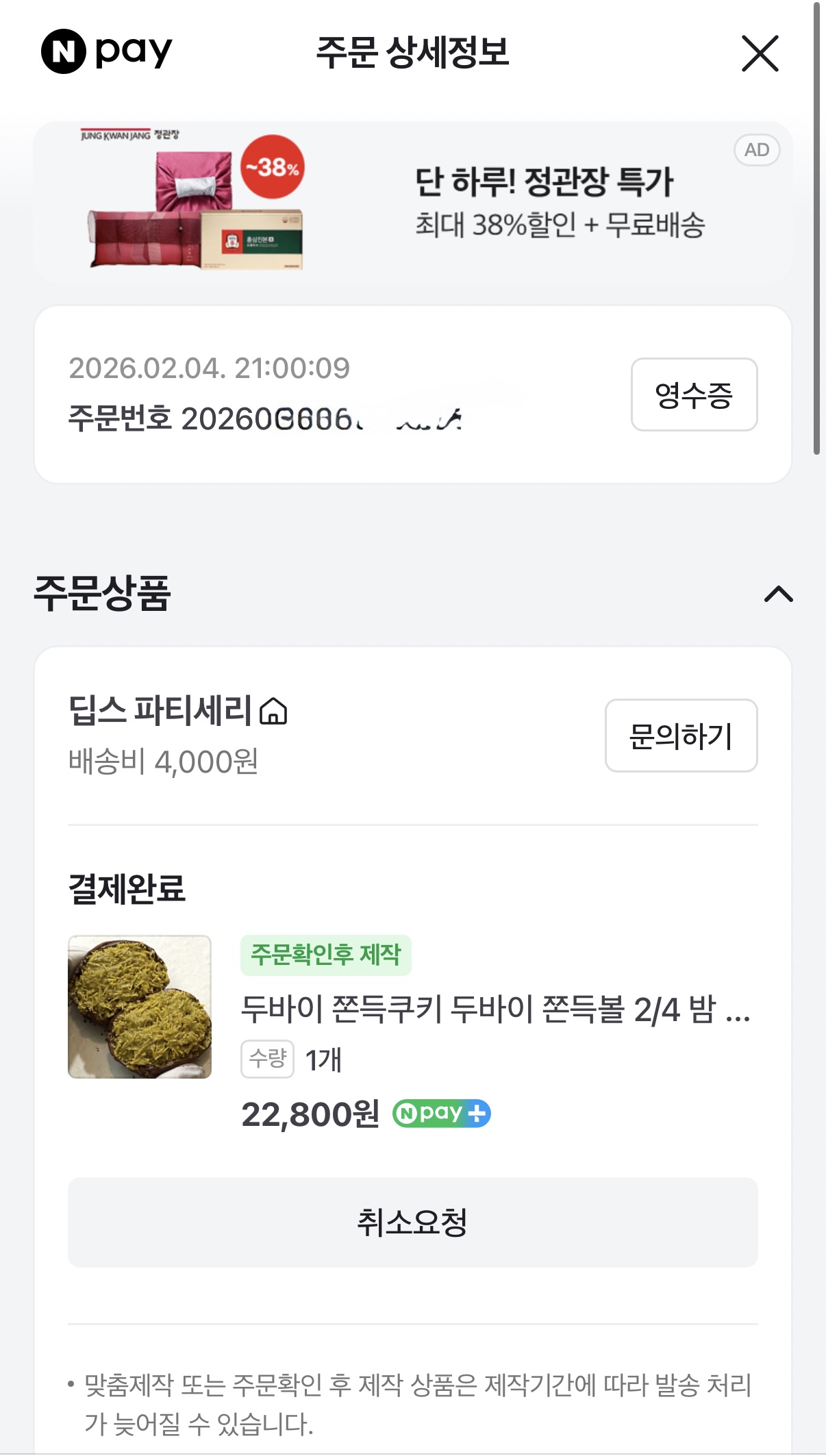Request cancellation with 취소요청
The height and width of the screenshot is (1456, 826).
pyautogui.click(x=412, y=1222)
